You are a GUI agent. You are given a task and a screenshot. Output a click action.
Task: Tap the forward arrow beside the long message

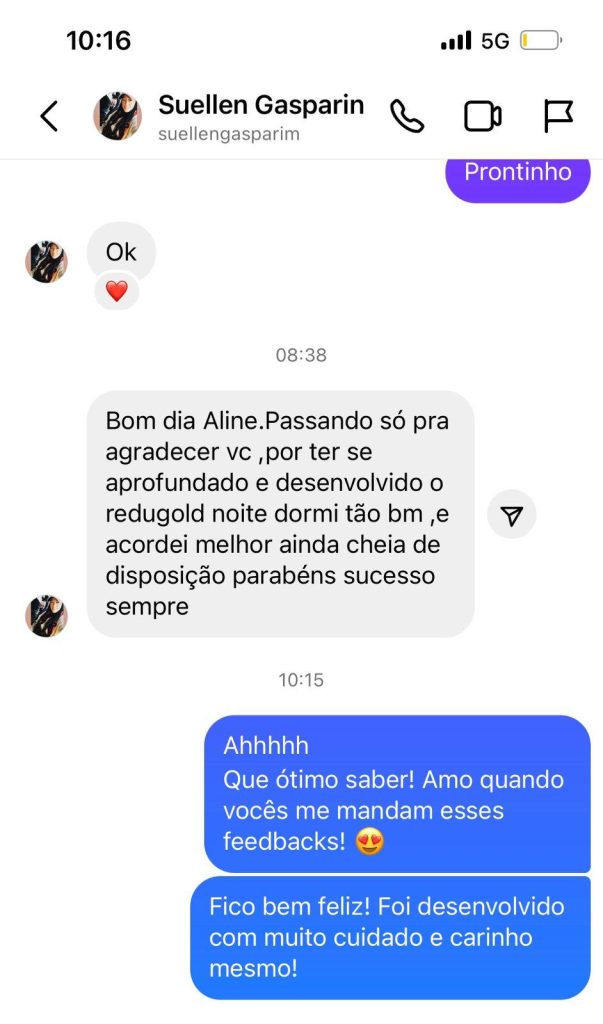(512, 515)
